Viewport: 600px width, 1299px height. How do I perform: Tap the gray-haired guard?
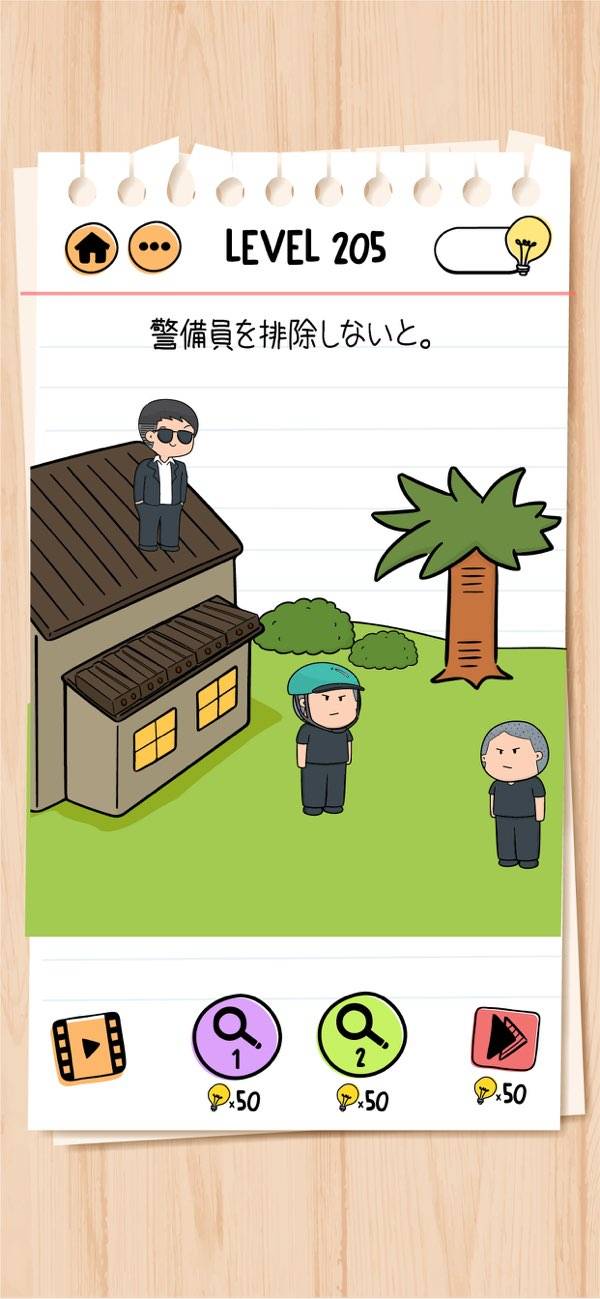516,793
